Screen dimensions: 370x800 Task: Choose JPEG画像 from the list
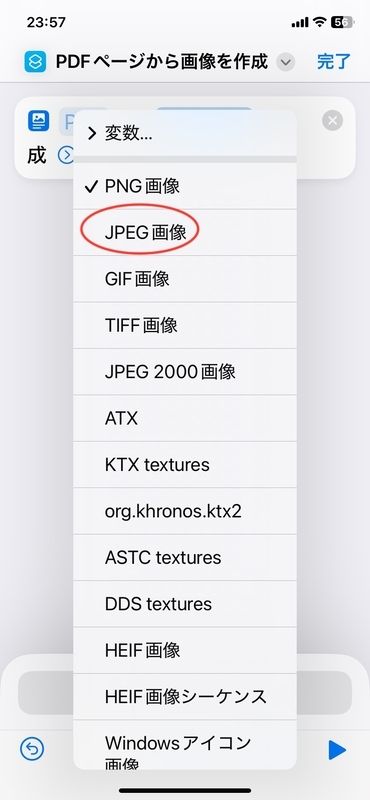click(x=185, y=233)
